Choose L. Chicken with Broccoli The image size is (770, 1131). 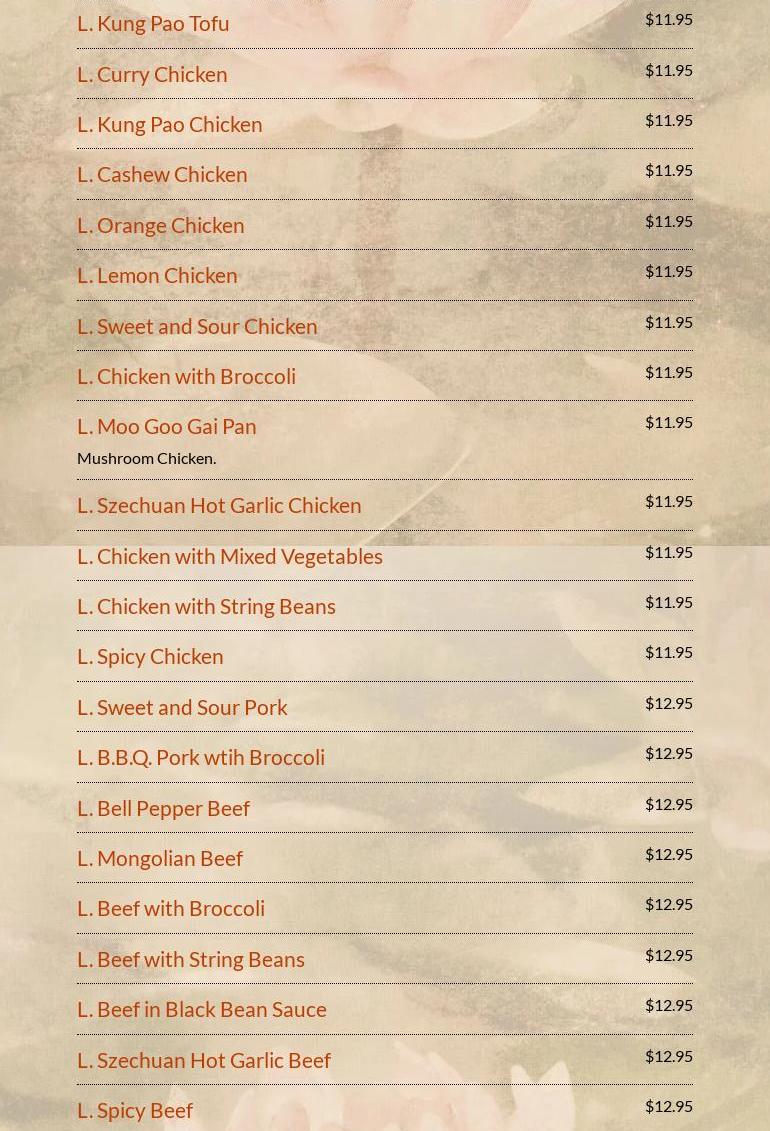click(x=186, y=376)
